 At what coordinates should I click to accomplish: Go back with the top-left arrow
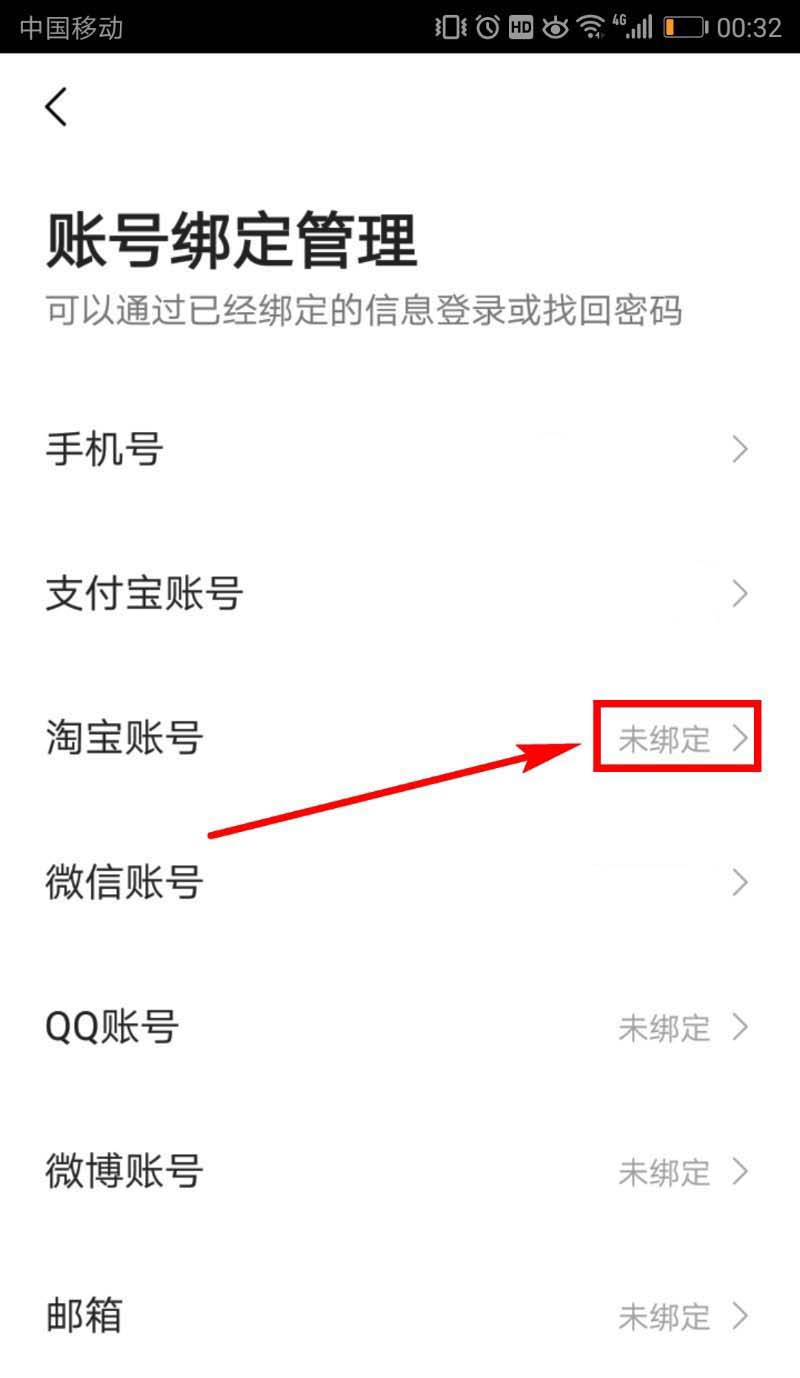click(x=57, y=107)
